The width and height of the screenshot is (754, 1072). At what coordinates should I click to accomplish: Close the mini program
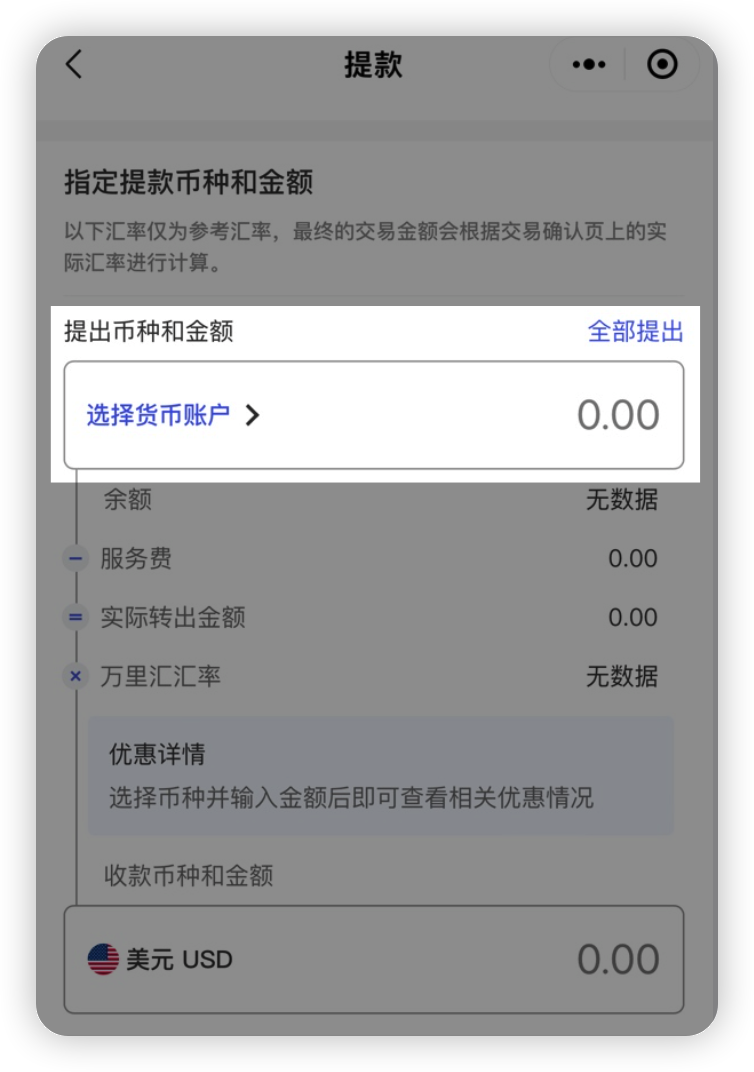(x=662, y=65)
